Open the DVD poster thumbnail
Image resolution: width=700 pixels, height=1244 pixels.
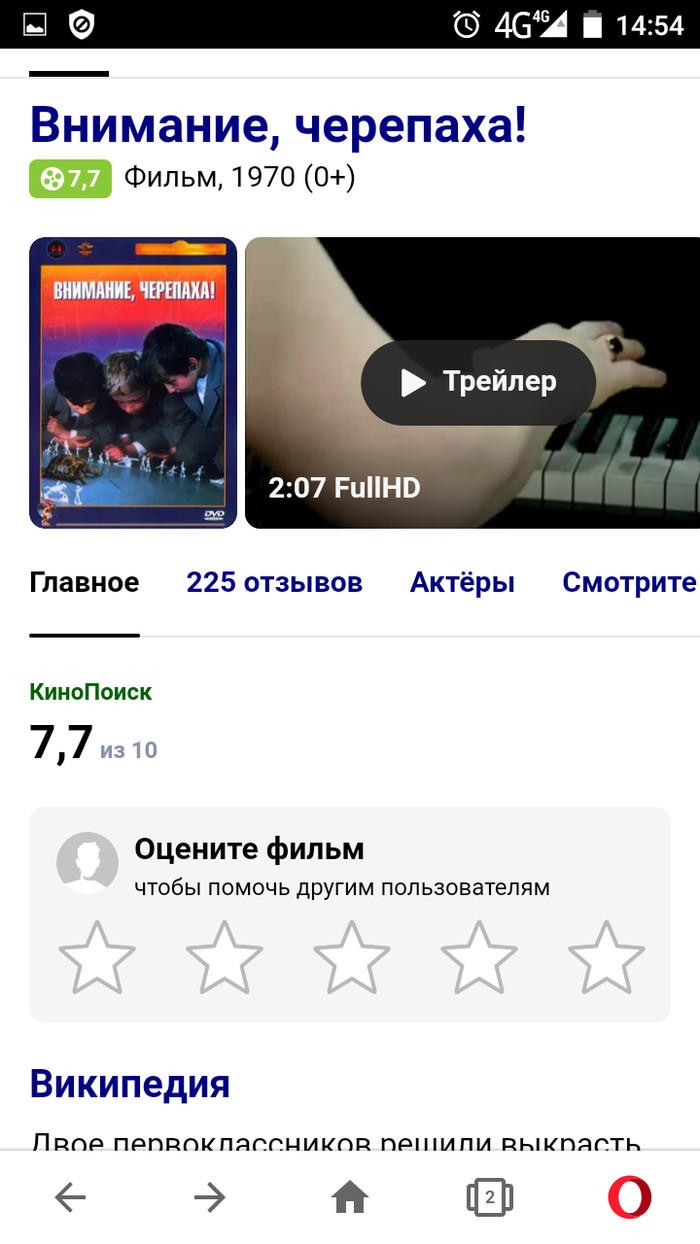point(133,382)
